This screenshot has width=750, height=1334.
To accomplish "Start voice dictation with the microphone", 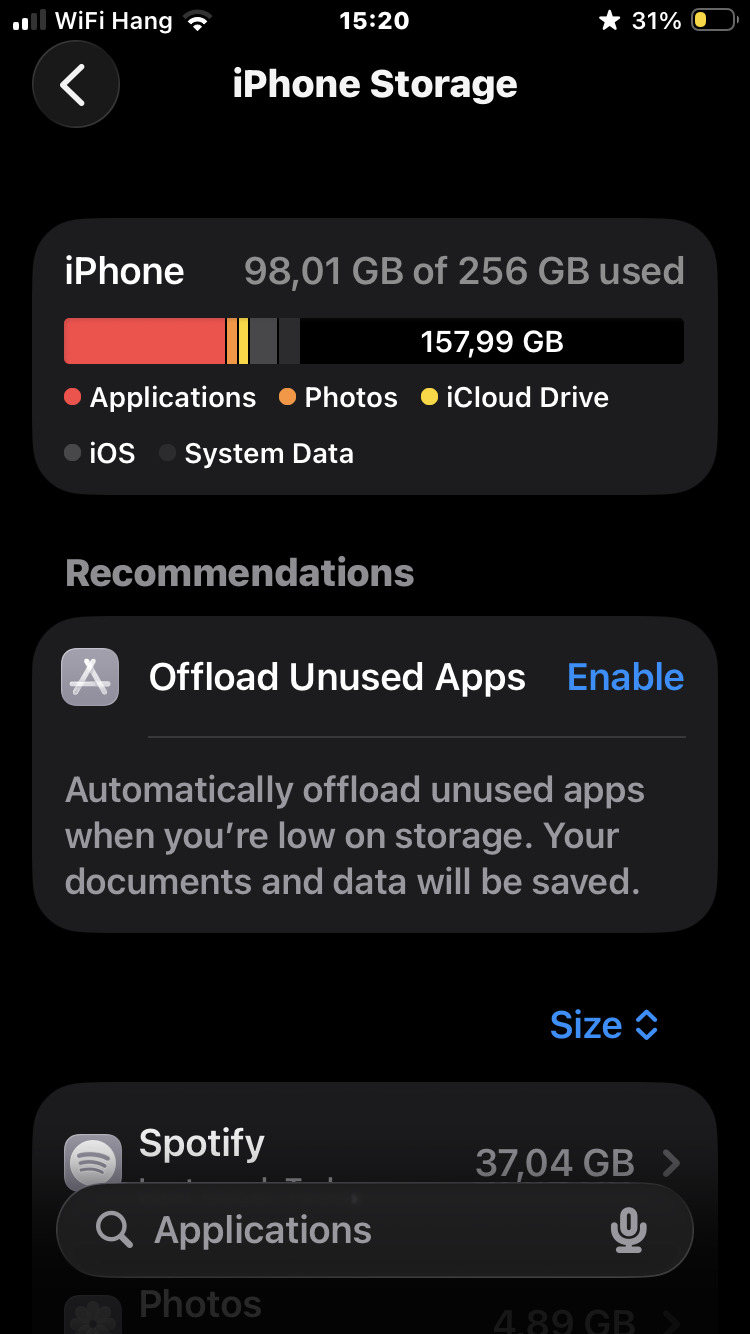I will 628,1230.
